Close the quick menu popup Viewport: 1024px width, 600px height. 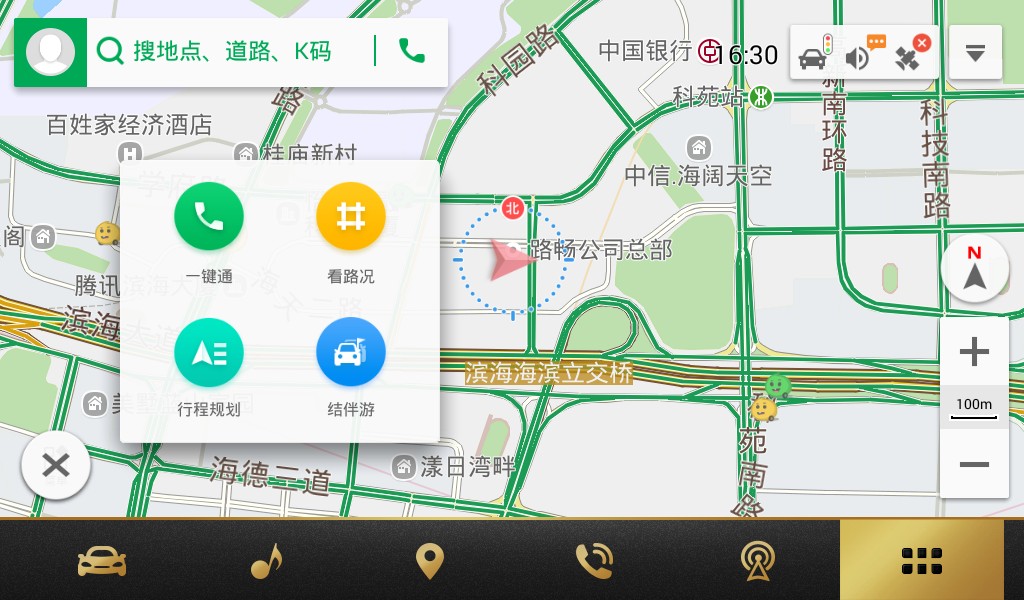[56, 465]
